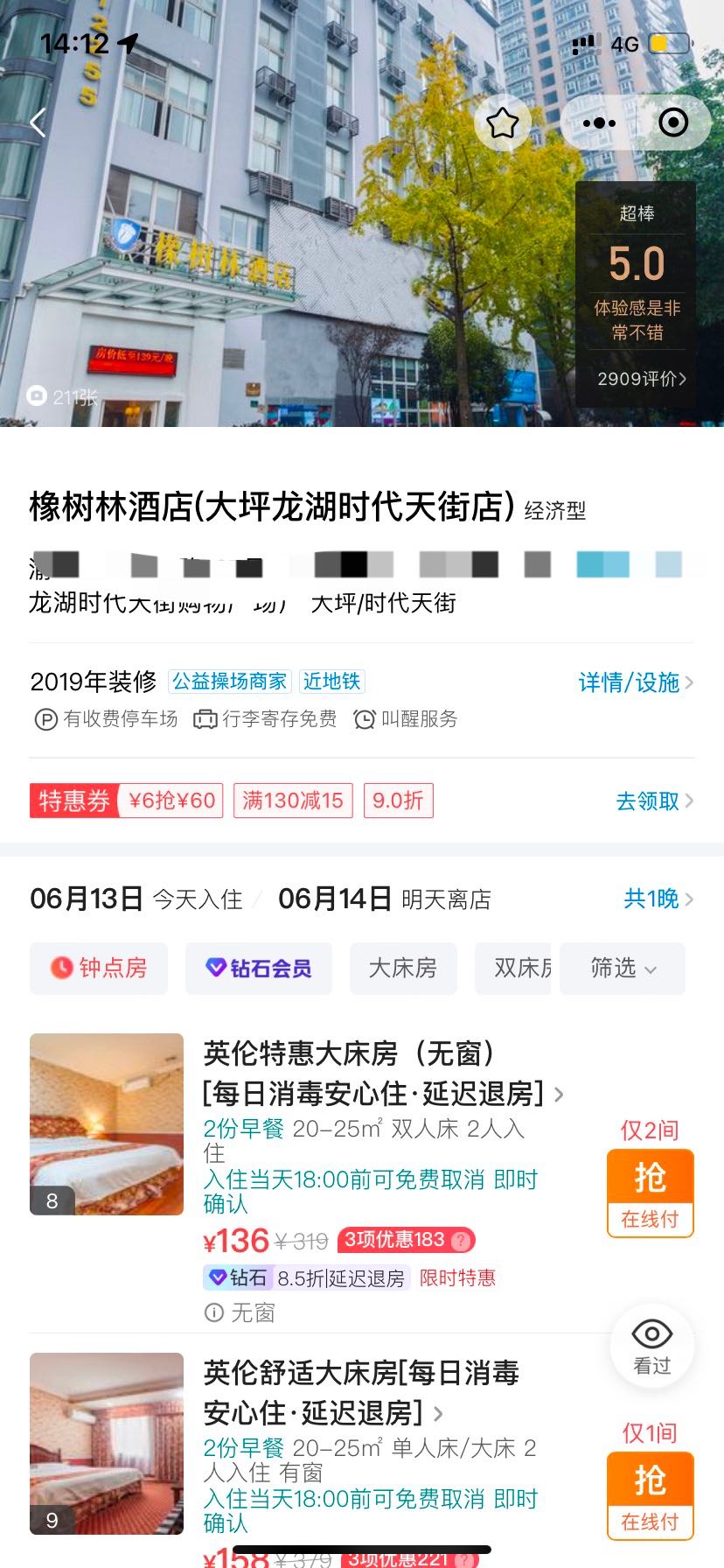Expand the 筛选 filter dropdown

click(x=623, y=968)
